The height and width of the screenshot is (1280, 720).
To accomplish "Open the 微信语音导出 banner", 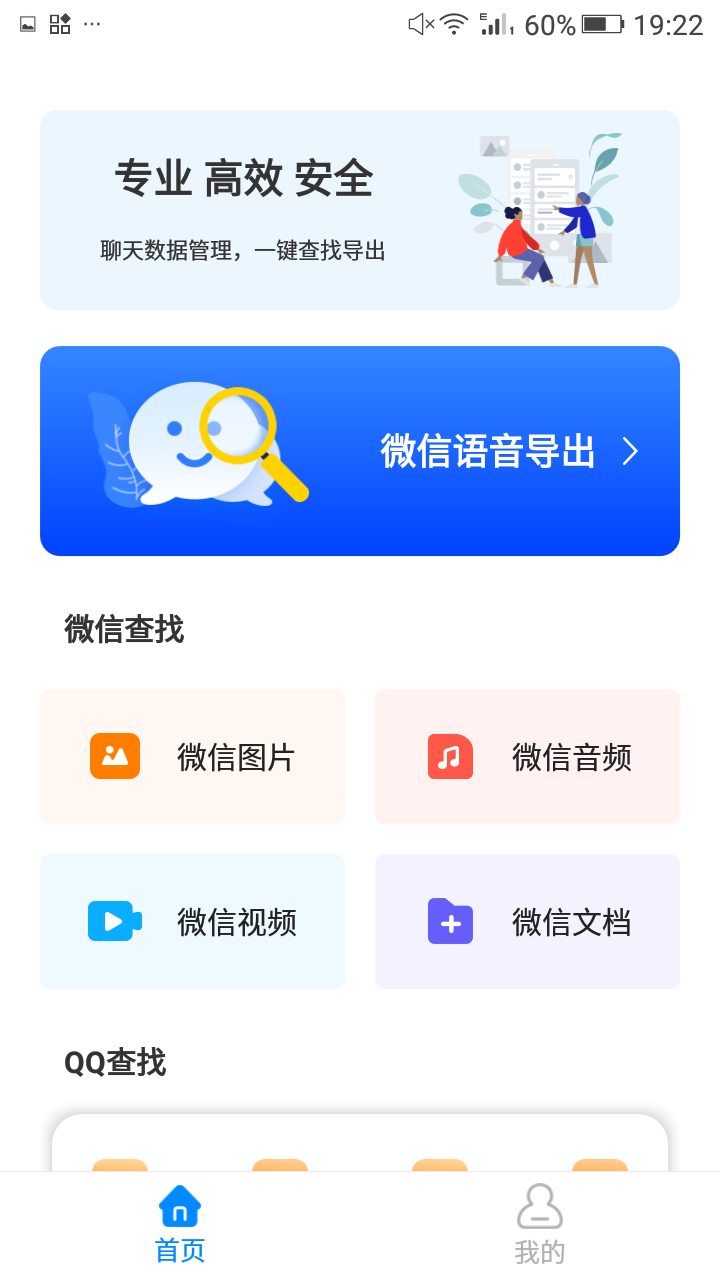I will coord(360,451).
